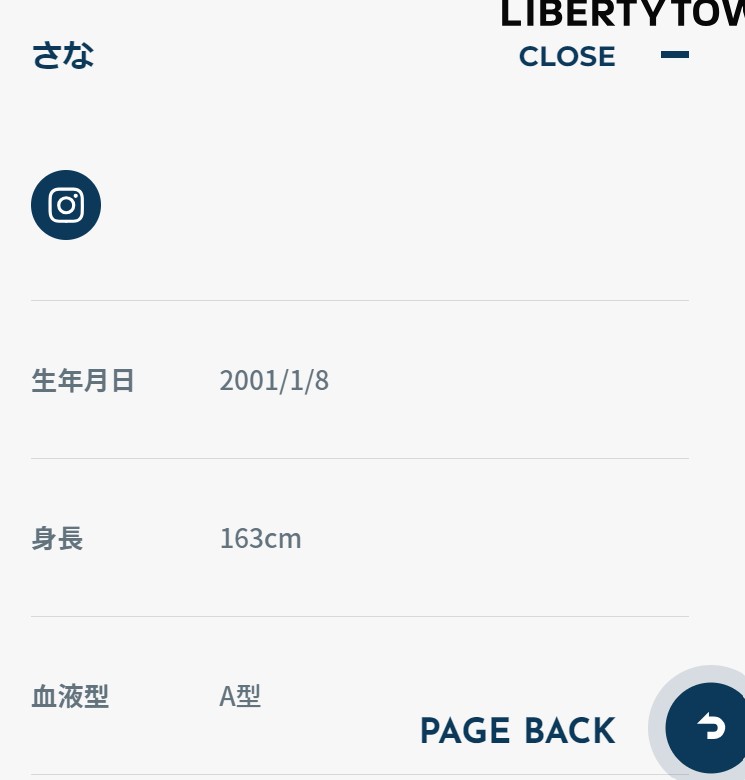The image size is (745, 780).
Task: Select the dark circular Instagram button
Action: pyautogui.click(x=66, y=205)
